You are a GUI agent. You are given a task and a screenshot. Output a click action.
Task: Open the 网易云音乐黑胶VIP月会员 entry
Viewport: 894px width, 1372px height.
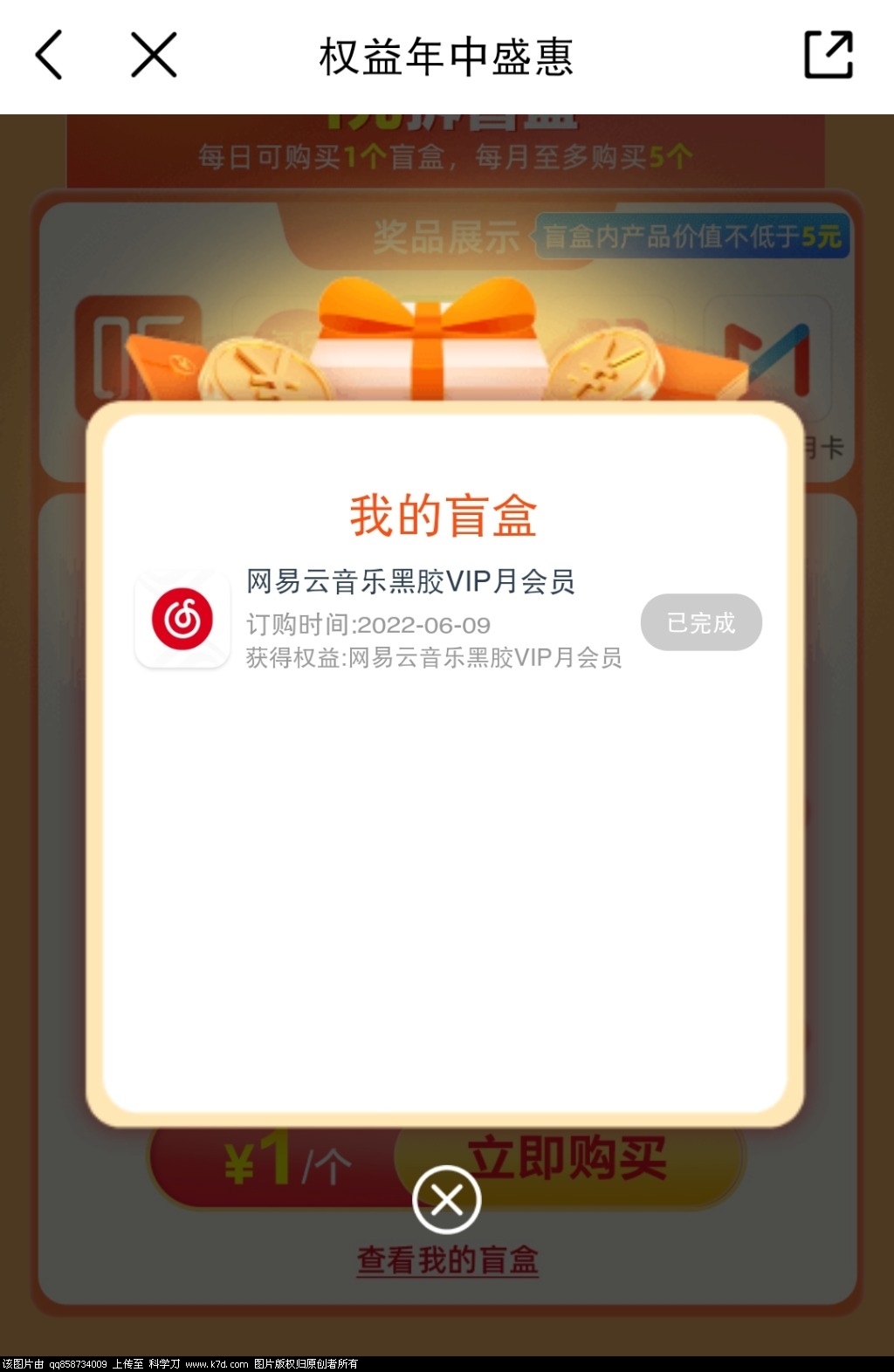pyautogui.click(x=410, y=581)
